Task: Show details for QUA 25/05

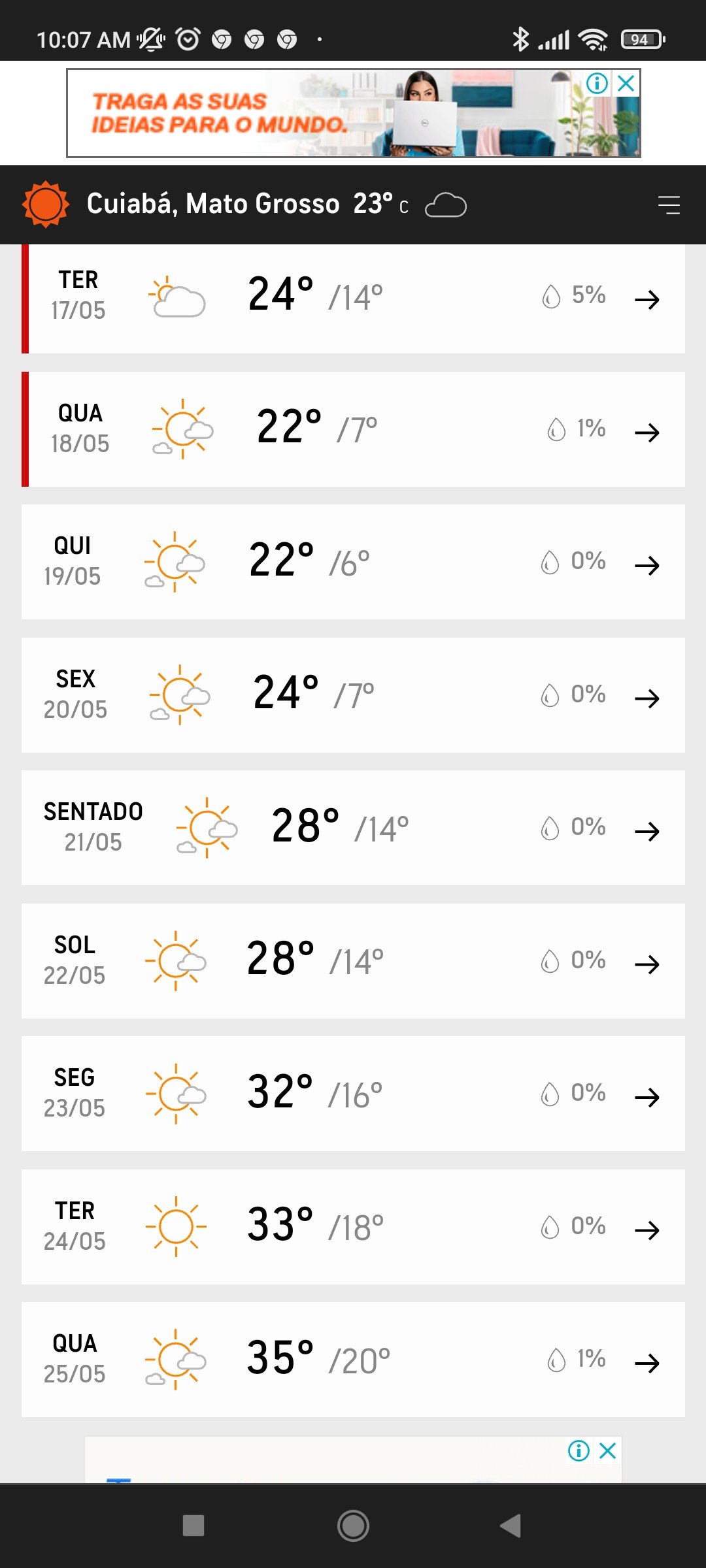Action: (353, 1360)
